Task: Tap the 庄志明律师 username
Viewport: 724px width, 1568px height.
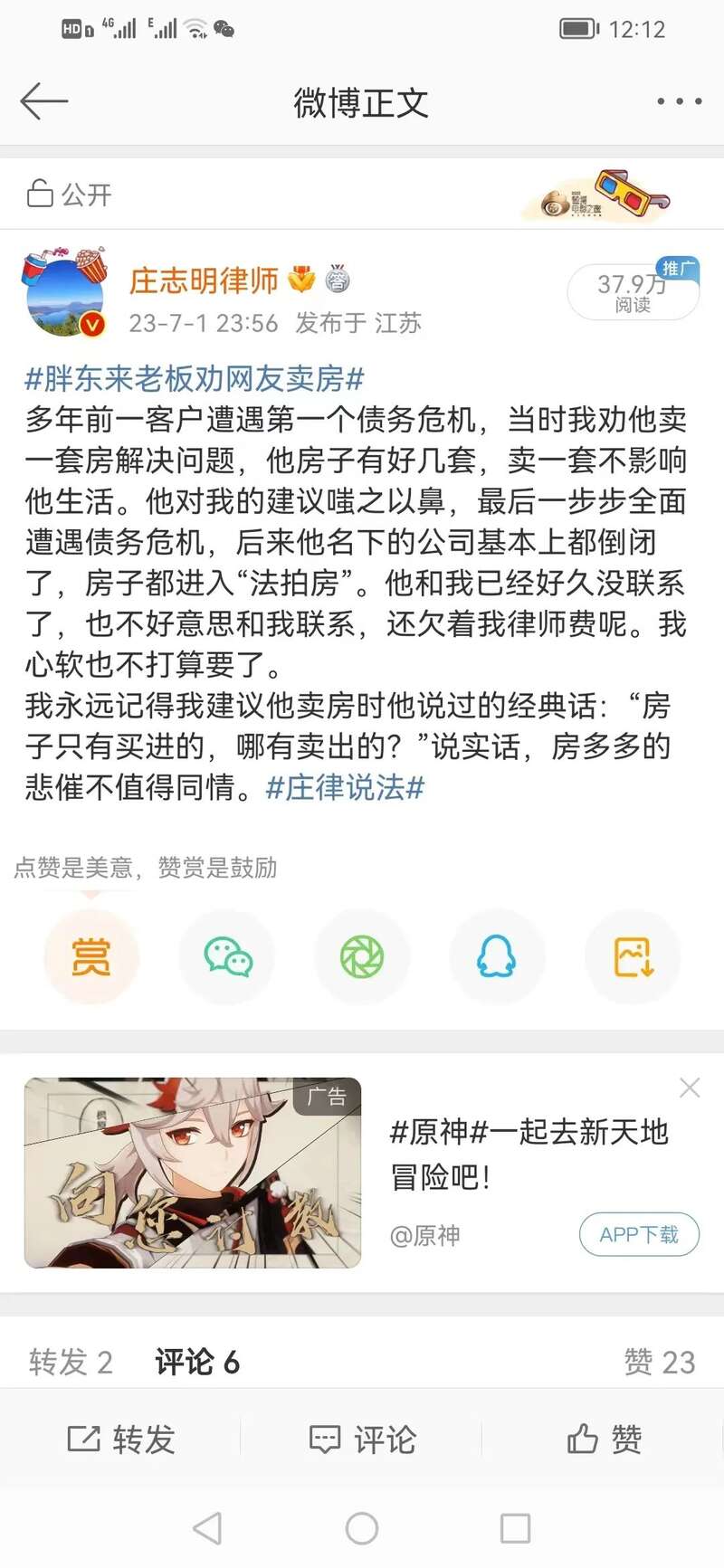Action: click(x=204, y=280)
